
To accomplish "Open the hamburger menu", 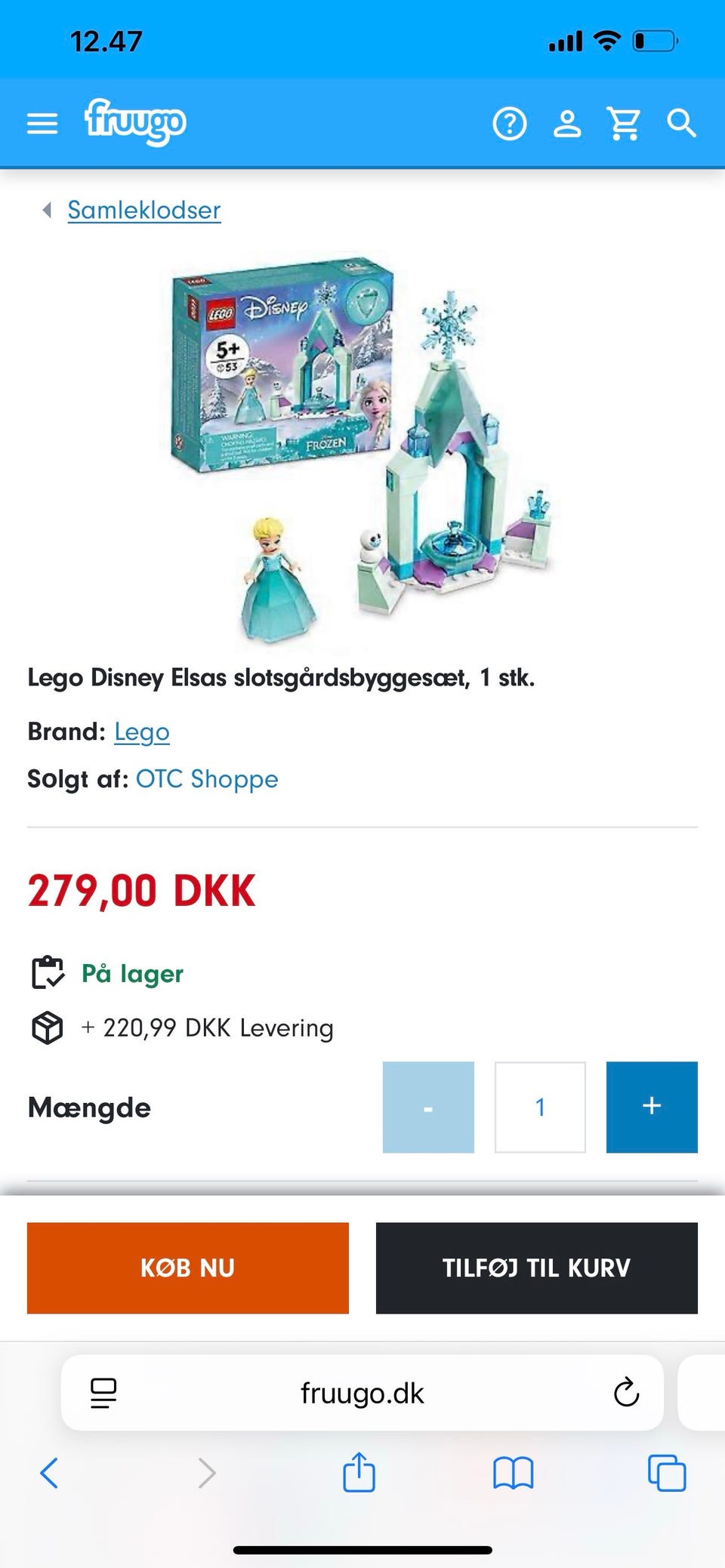I will click(x=42, y=123).
